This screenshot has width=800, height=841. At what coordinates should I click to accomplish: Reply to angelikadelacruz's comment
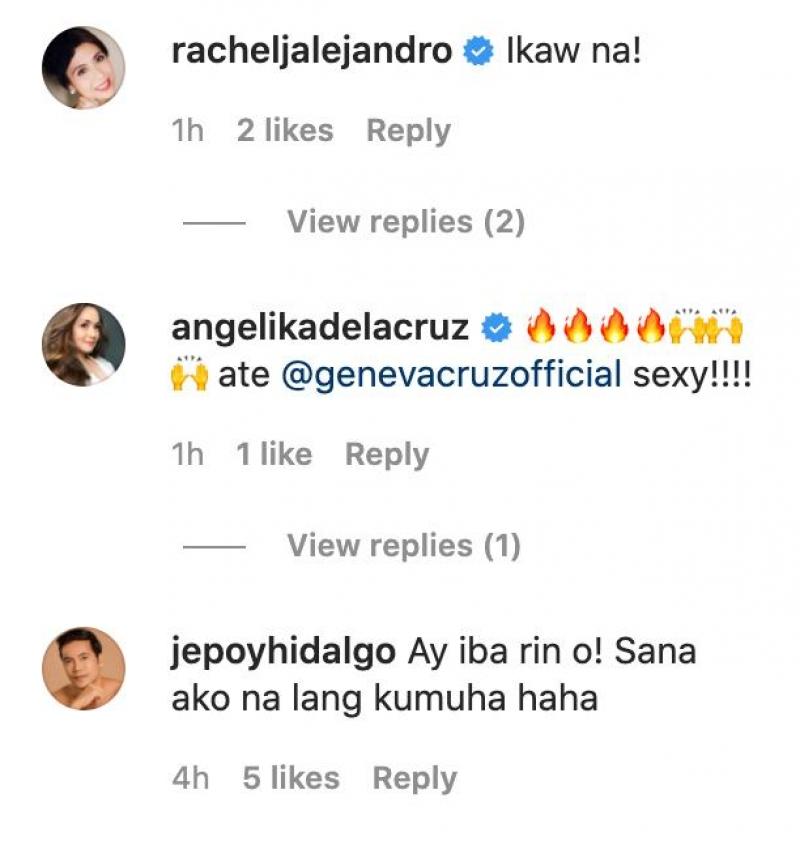pos(386,455)
